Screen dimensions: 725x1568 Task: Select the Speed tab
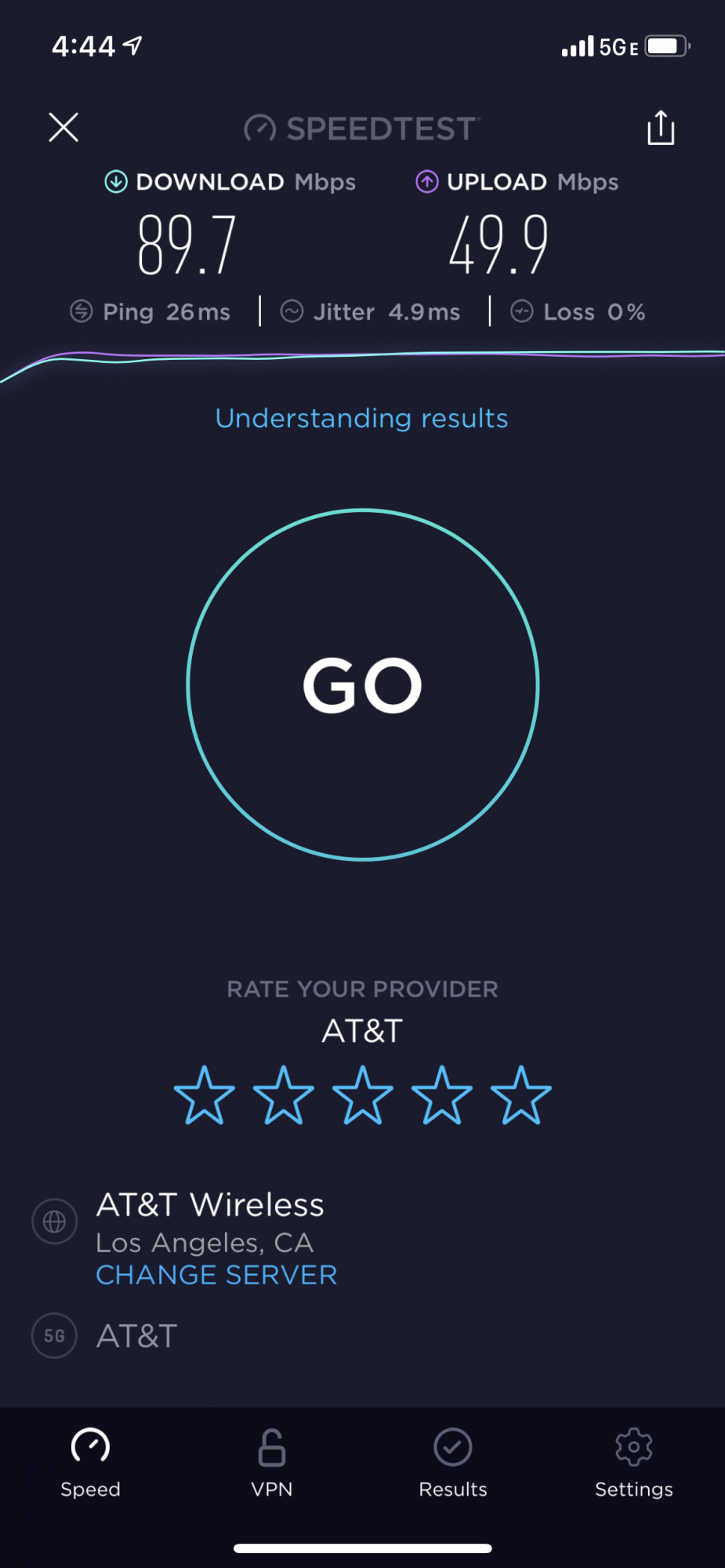[x=90, y=1461]
